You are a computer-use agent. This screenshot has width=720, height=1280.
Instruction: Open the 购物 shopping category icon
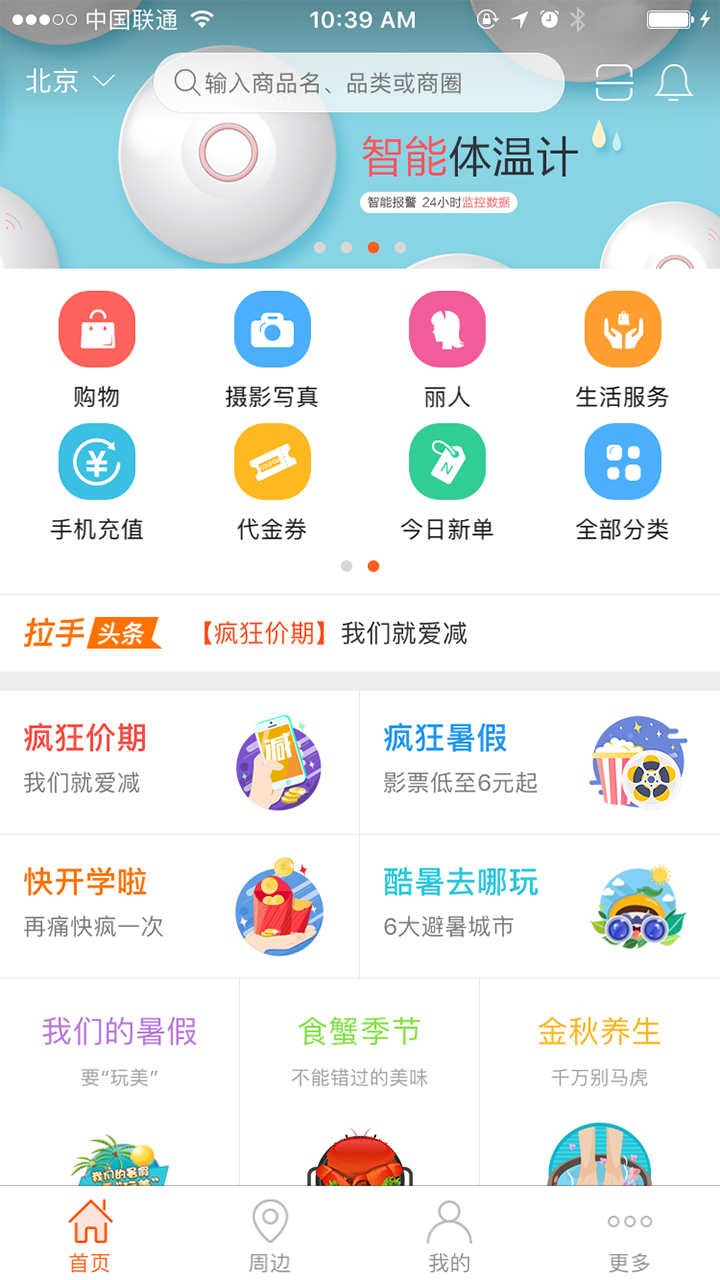(x=97, y=328)
